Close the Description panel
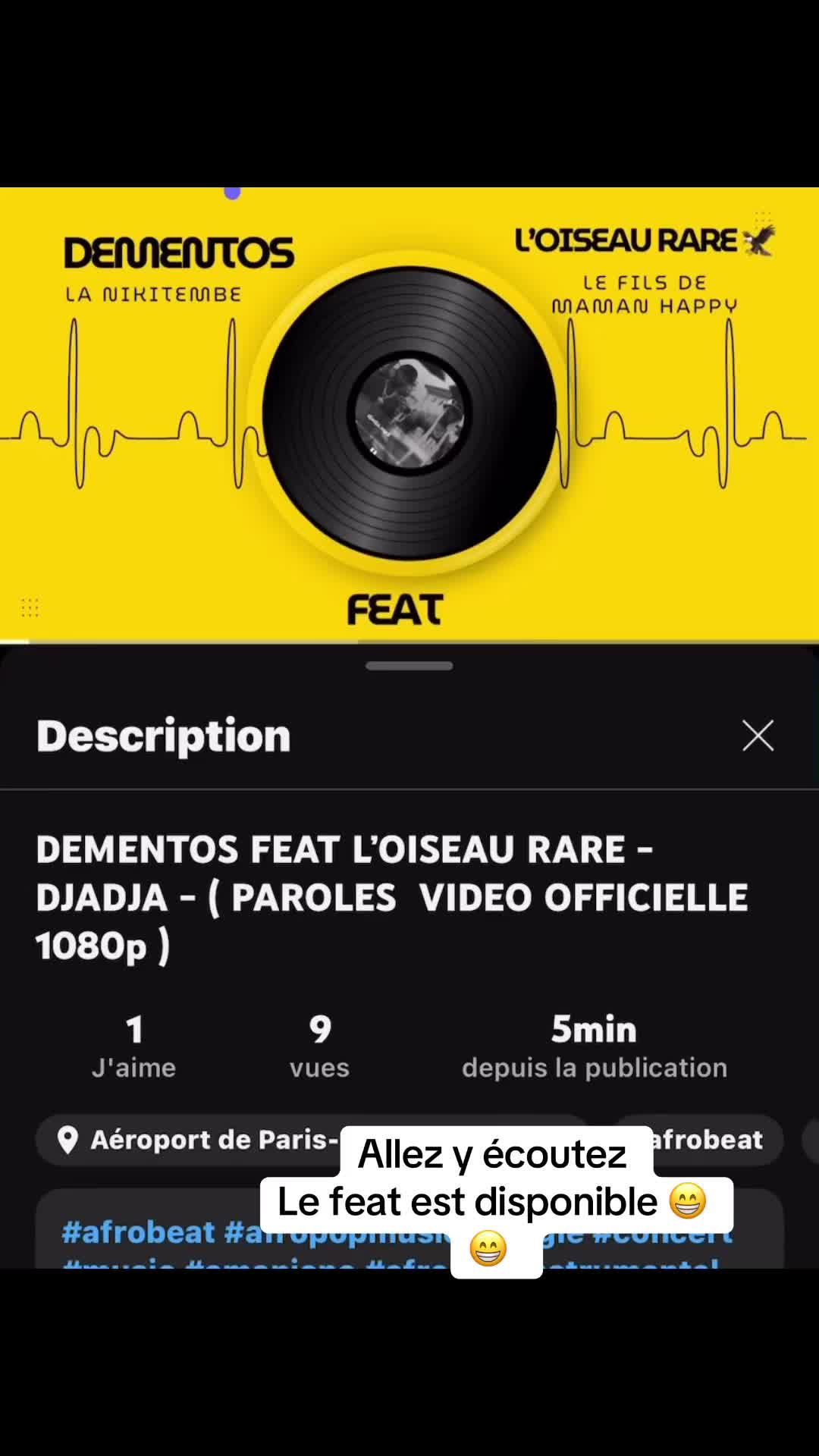 (x=758, y=736)
